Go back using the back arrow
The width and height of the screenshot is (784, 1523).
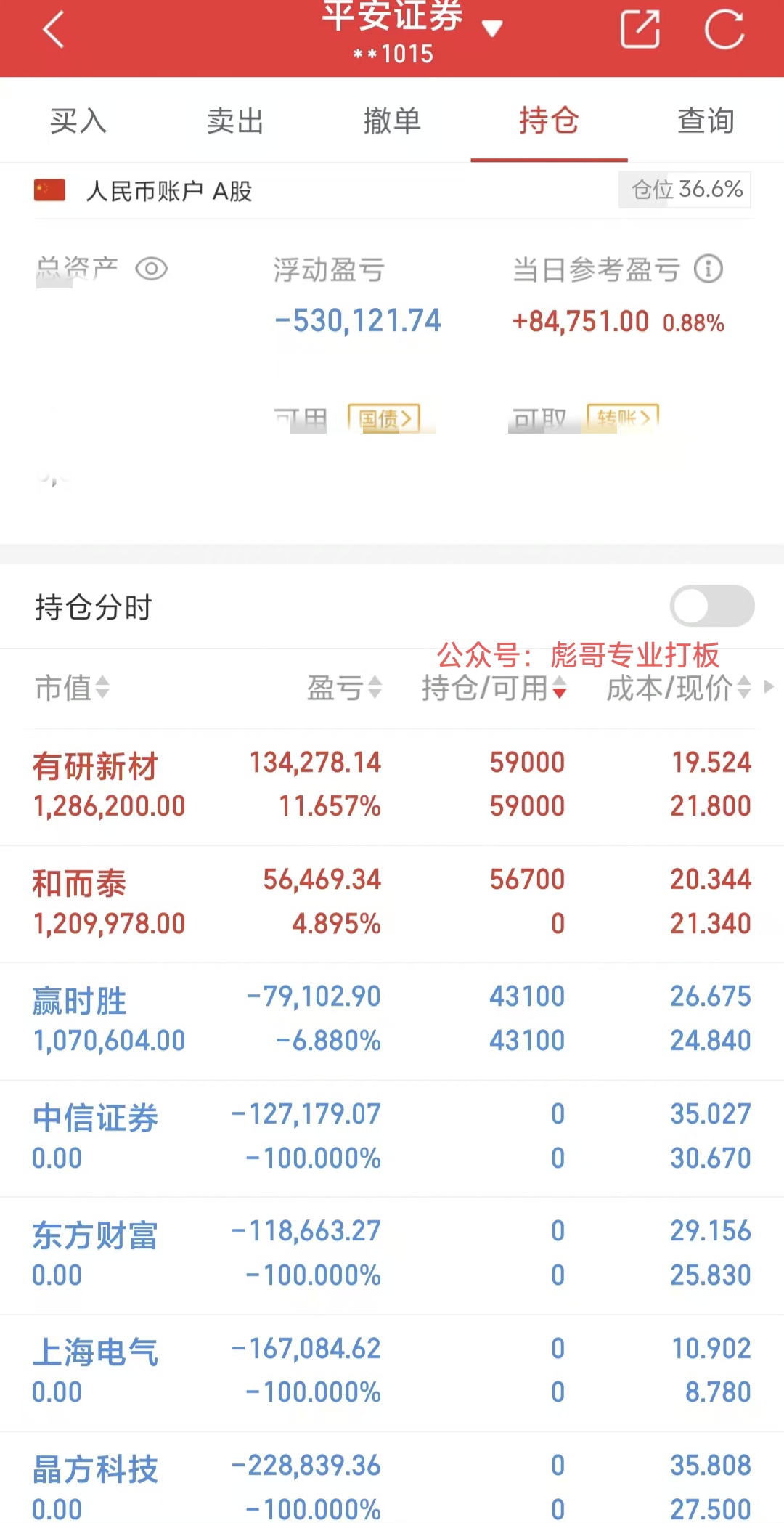51,31
